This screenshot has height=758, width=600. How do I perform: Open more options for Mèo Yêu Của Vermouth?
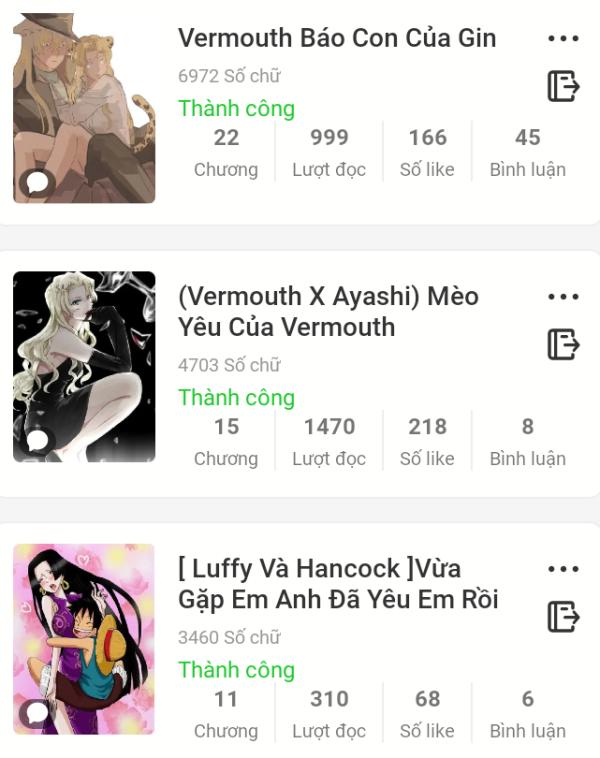tap(563, 297)
